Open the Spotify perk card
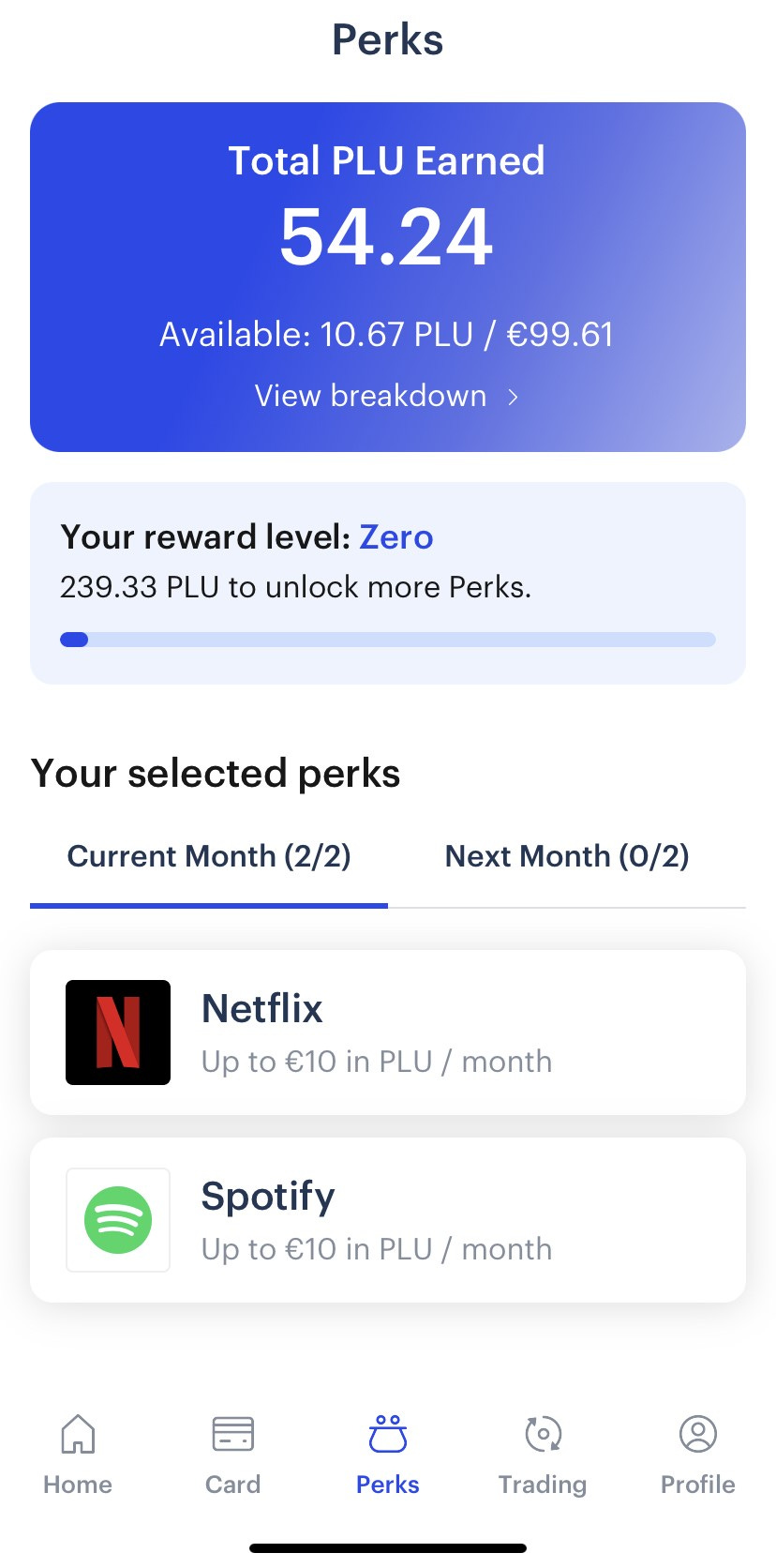Screen dimensions: 776x1568 [388, 1220]
